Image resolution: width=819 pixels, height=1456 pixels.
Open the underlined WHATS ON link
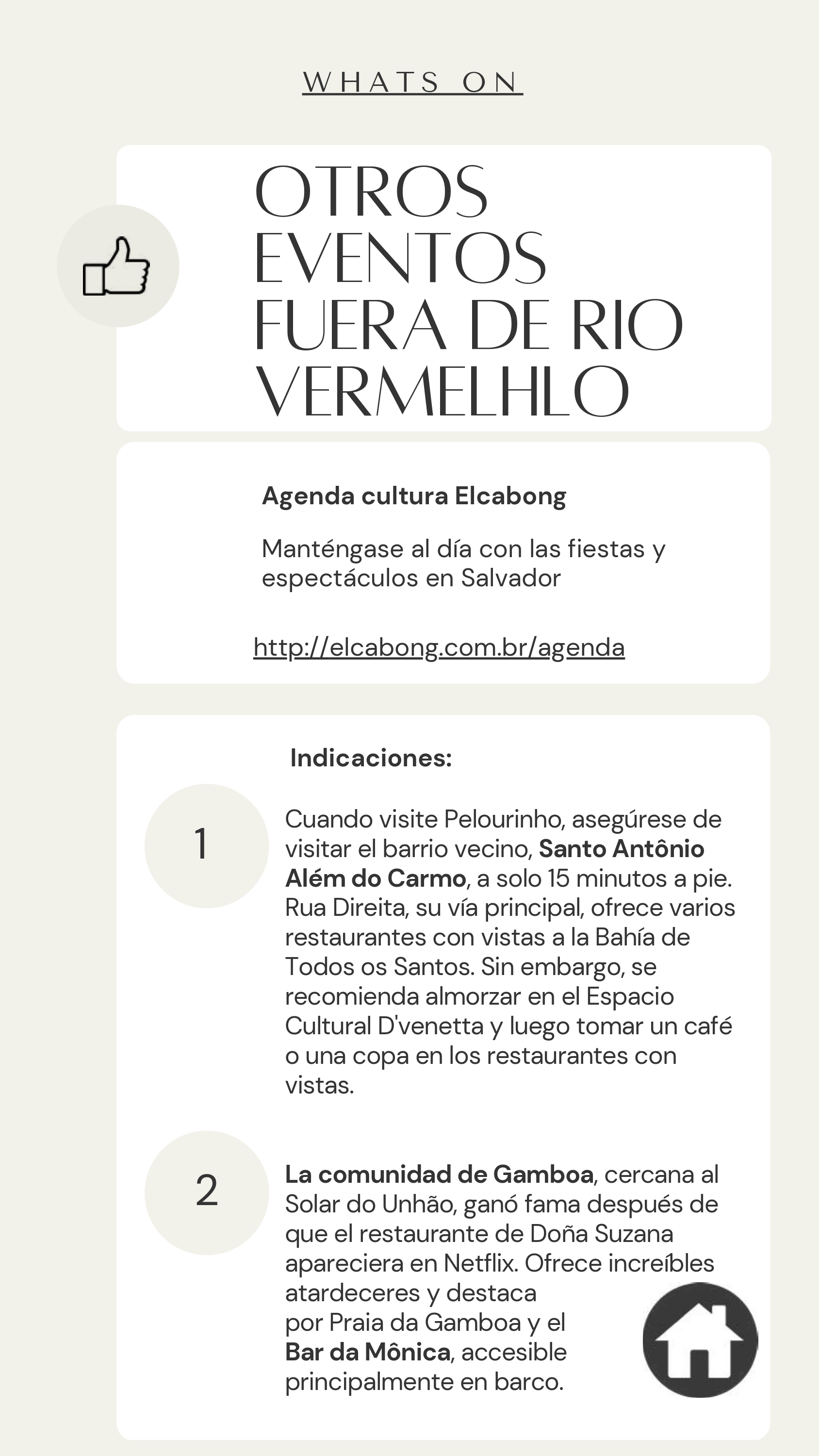412,83
